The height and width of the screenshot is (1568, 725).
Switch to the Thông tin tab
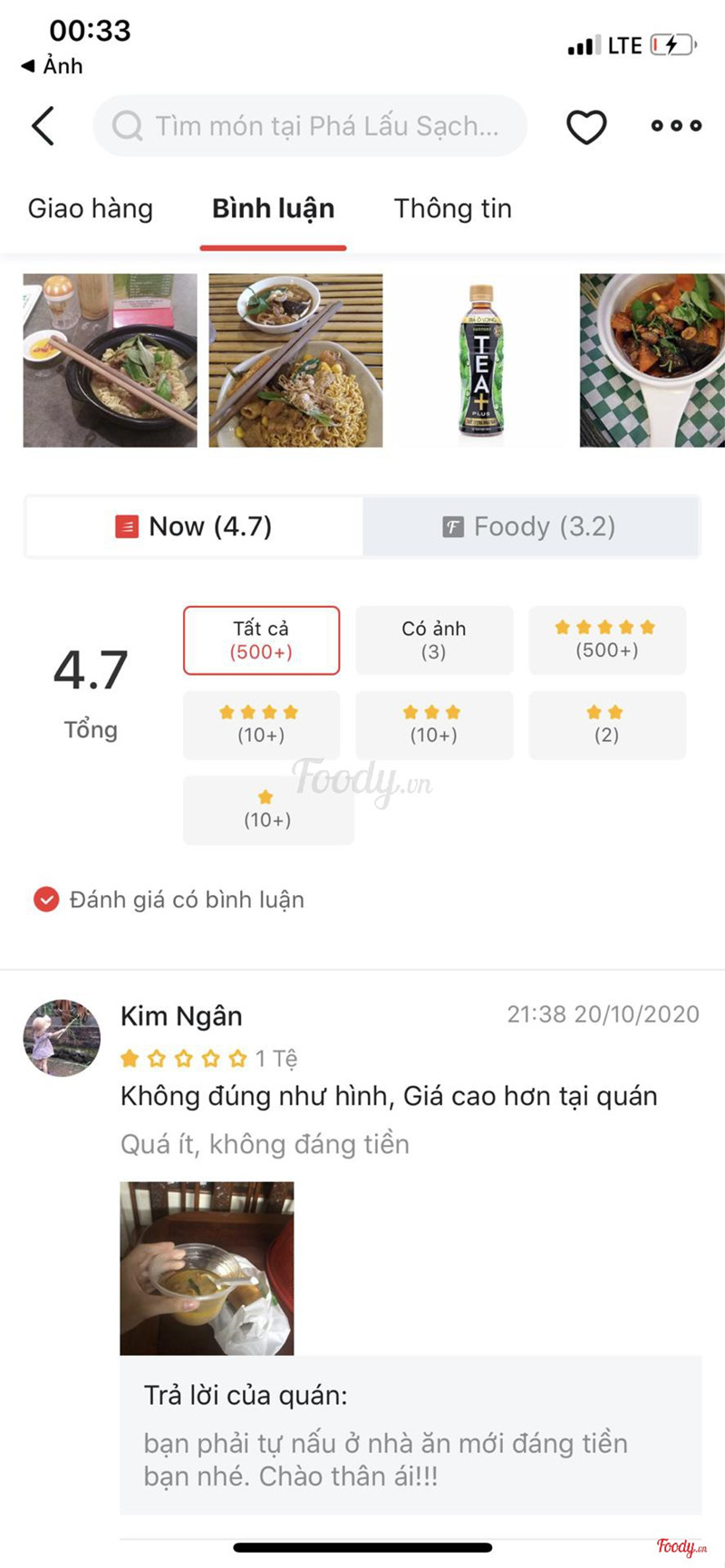452,209
